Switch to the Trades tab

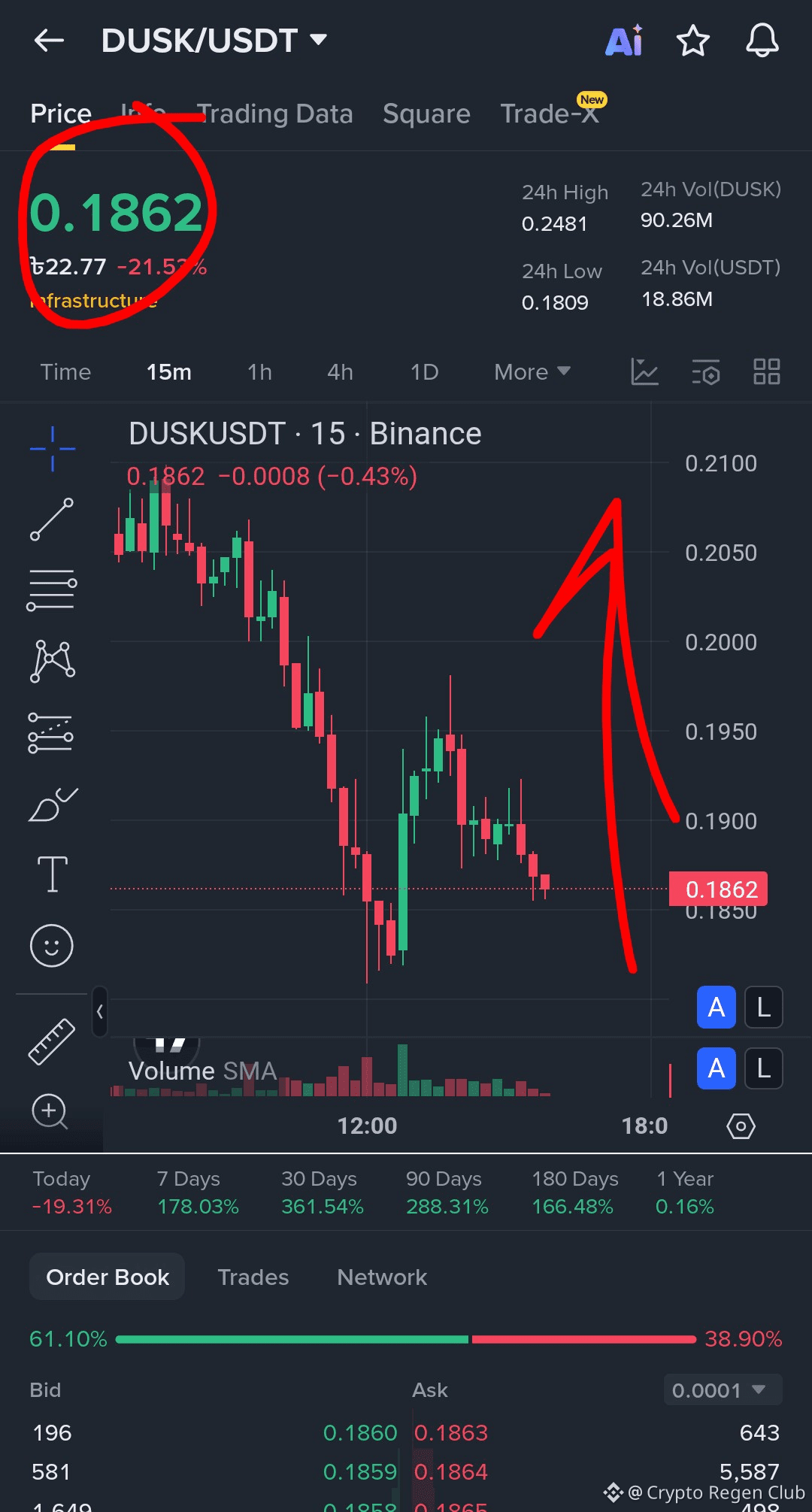[253, 1277]
